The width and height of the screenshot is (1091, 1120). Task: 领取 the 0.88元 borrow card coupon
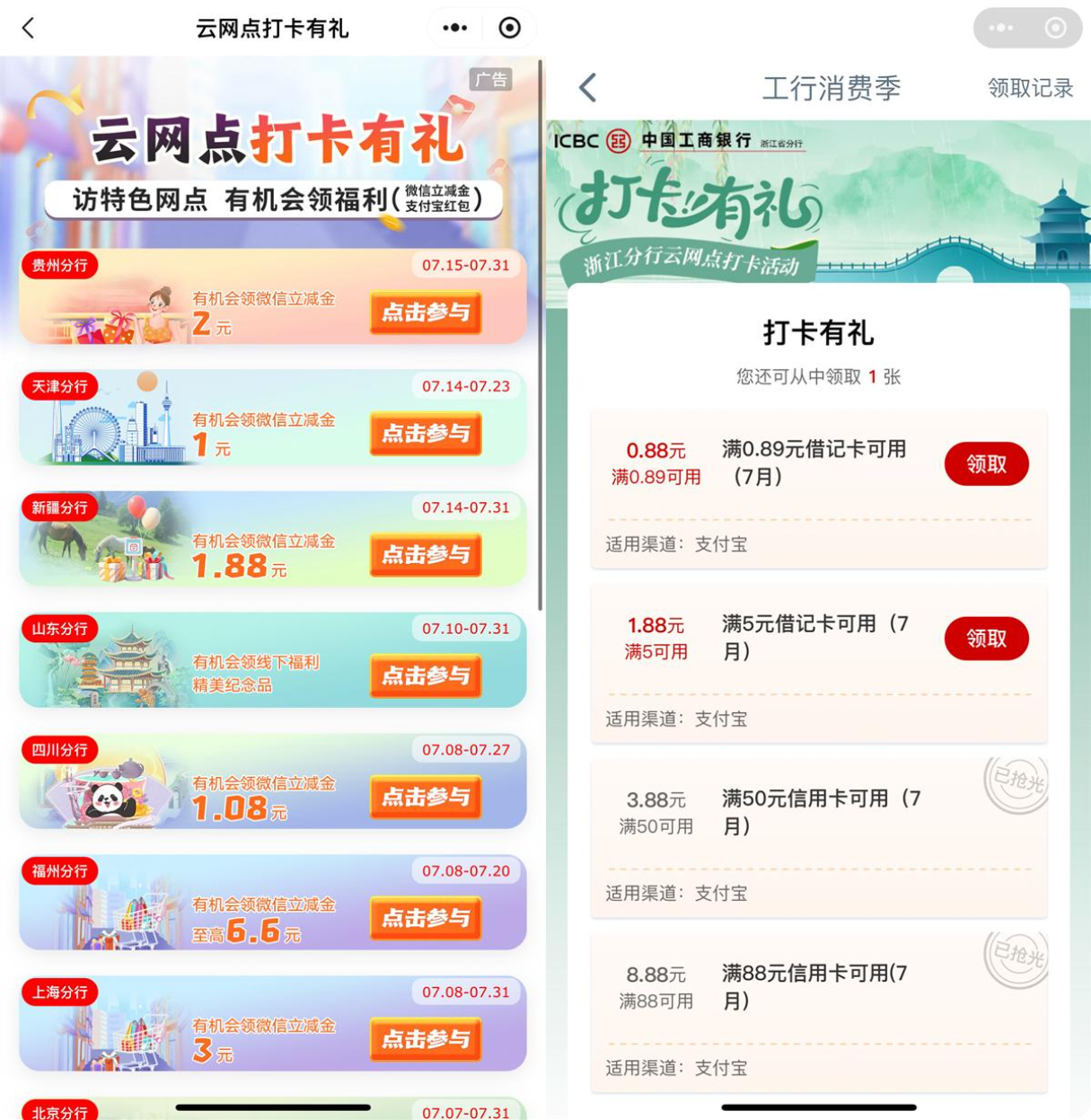(x=986, y=463)
